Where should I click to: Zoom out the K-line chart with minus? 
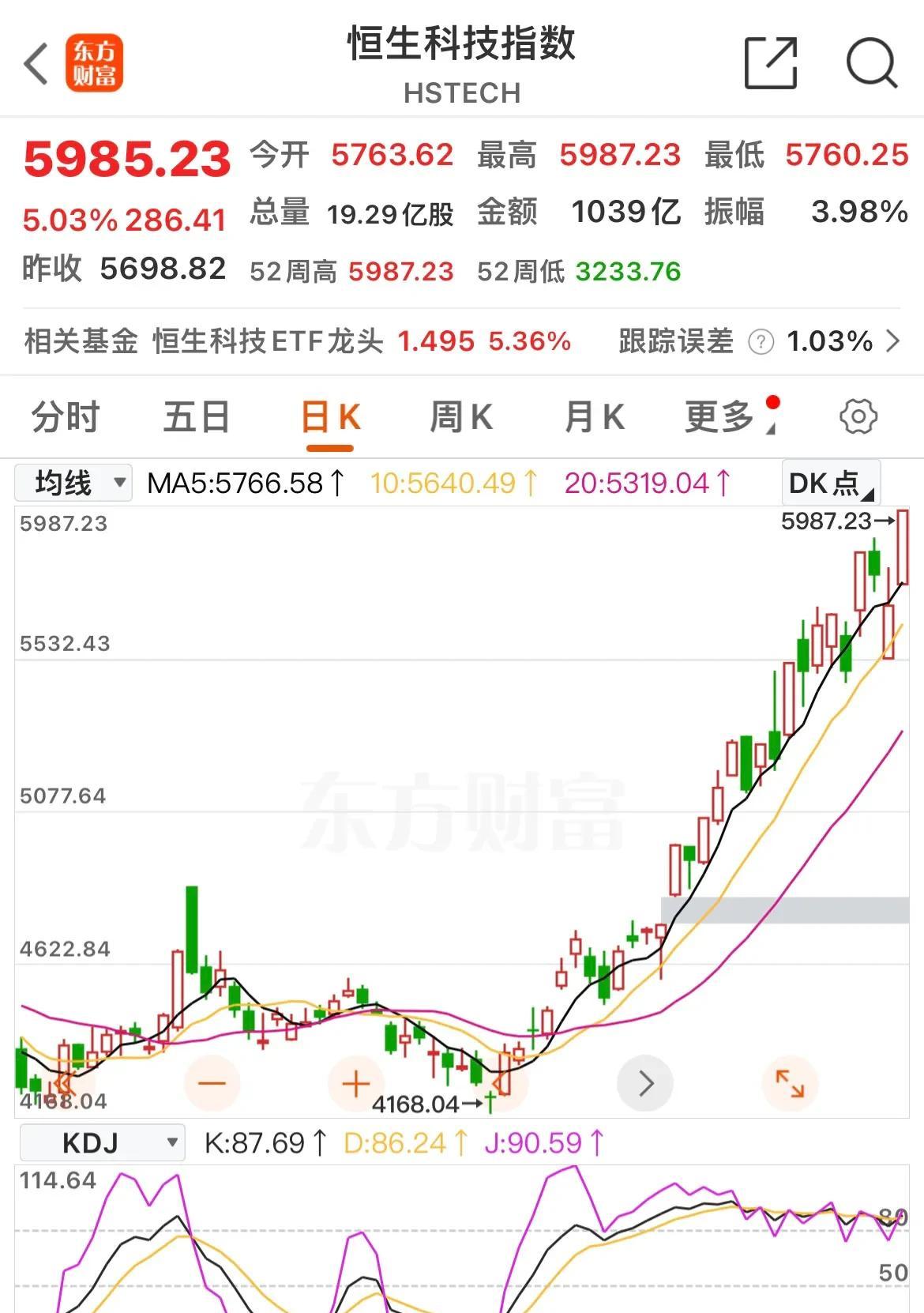pos(212,1083)
